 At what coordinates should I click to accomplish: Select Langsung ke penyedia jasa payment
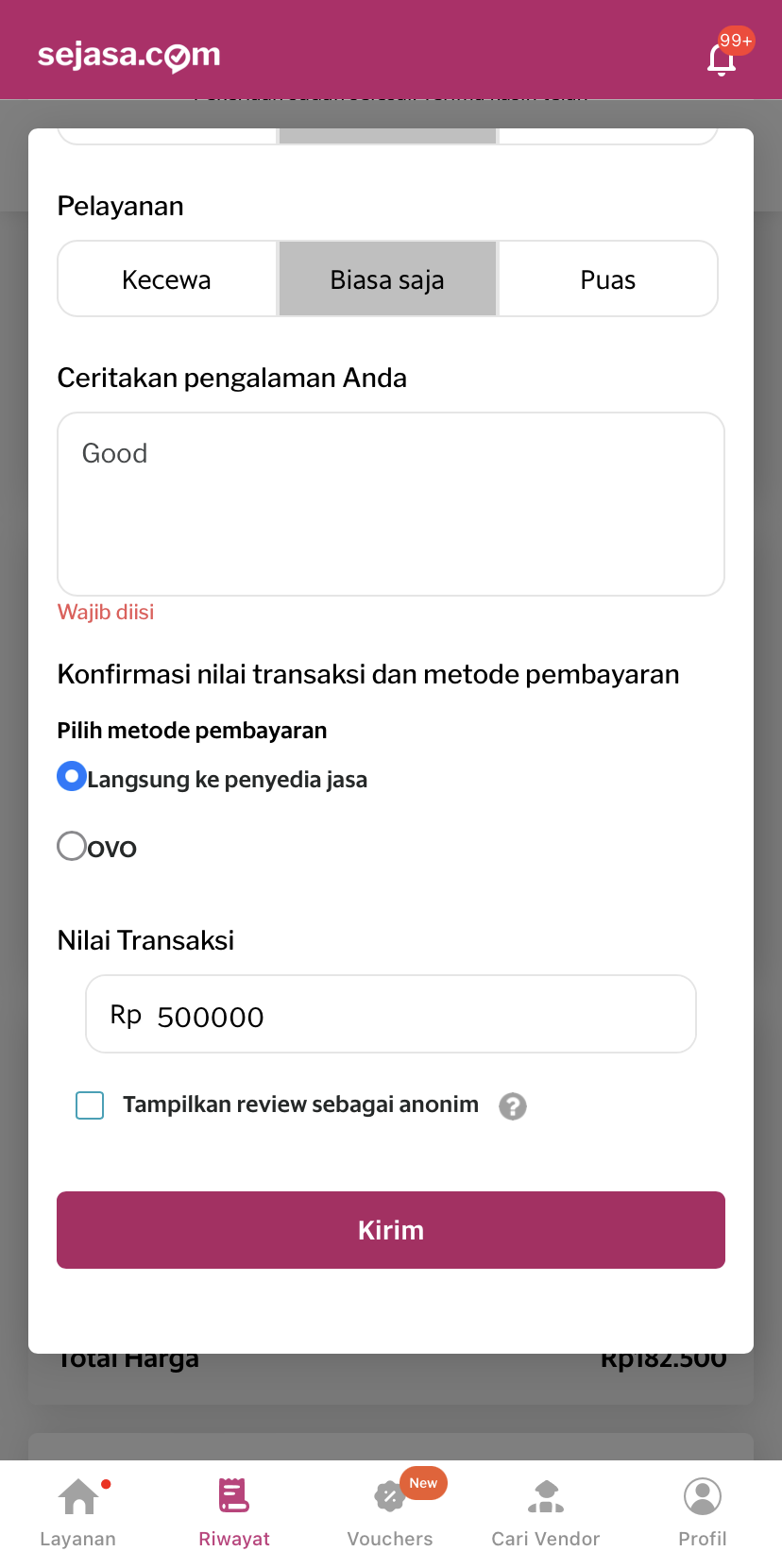coord(72,776)
